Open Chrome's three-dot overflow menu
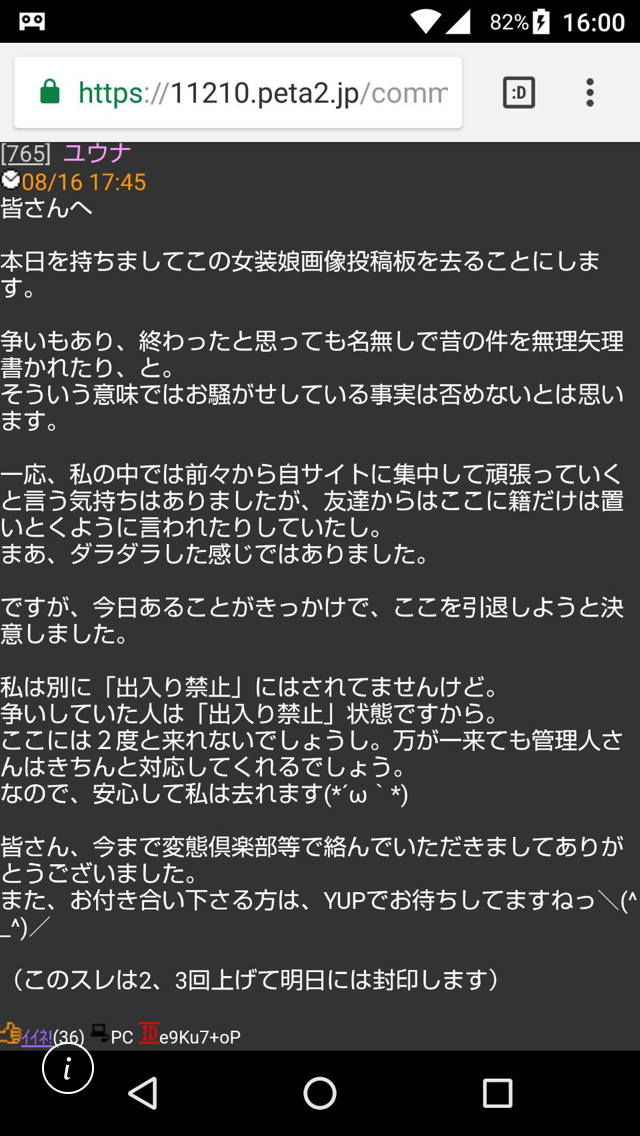This screenshot has height=1136, width=640. (590, 93)
